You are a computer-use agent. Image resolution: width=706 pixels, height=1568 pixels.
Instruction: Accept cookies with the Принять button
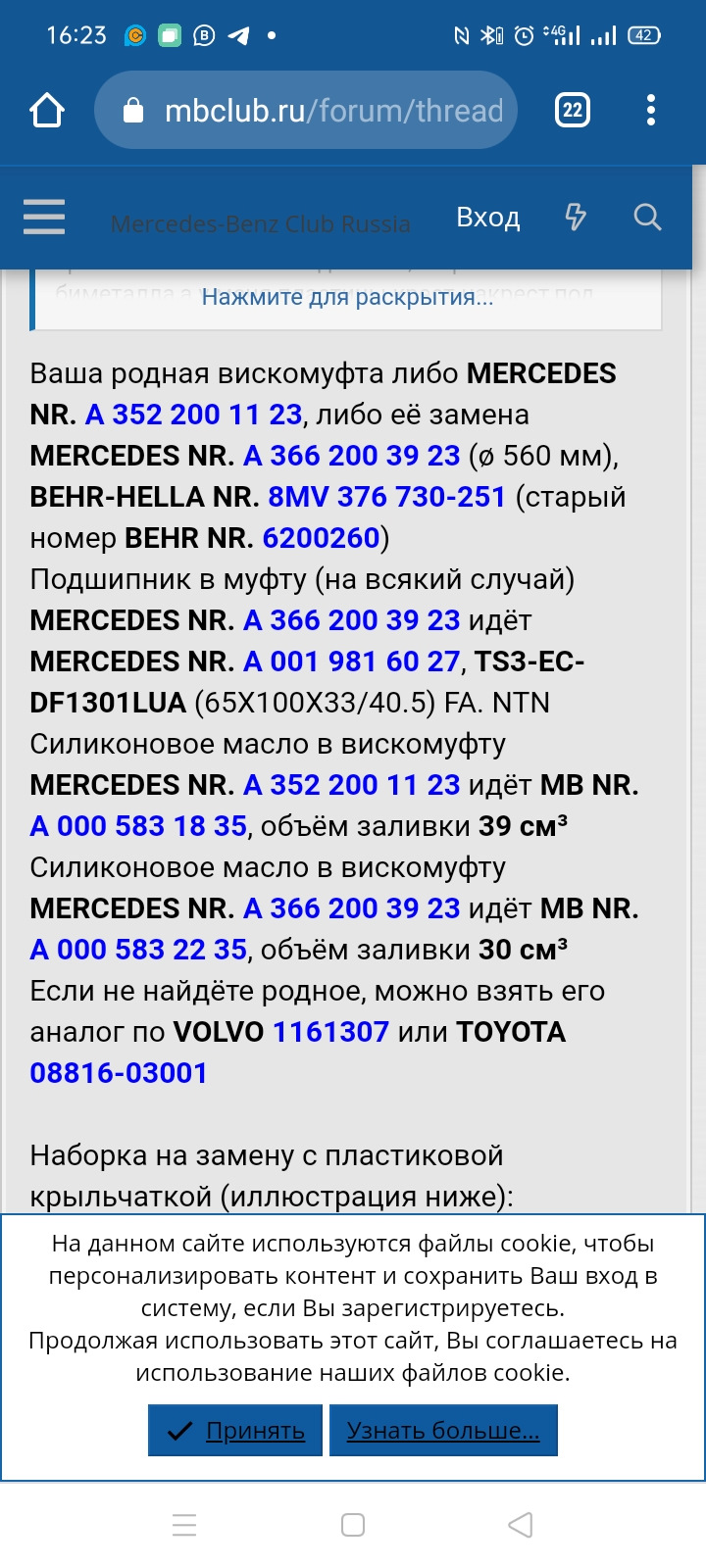(x=234, y=1430)
